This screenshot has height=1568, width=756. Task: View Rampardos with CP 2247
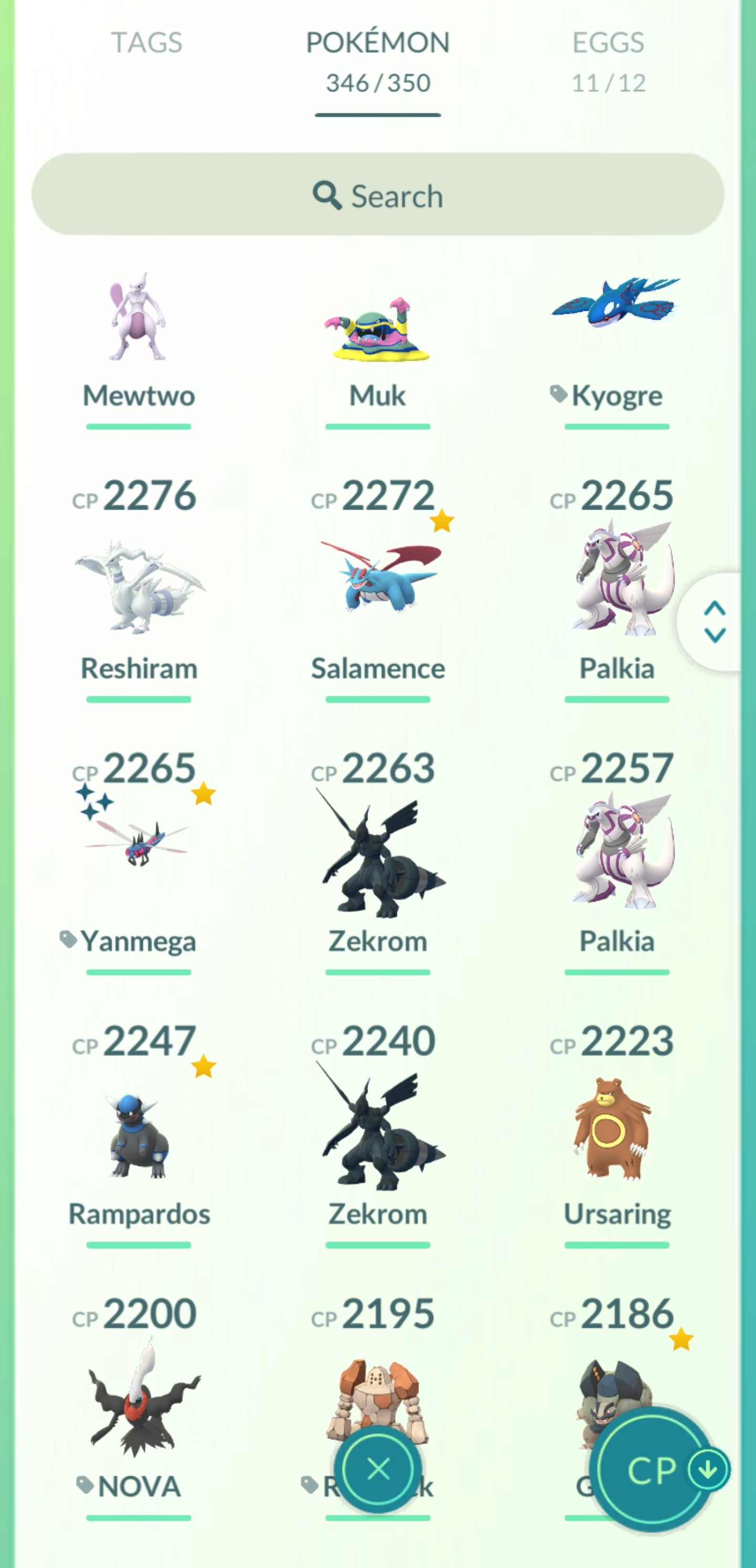[x=138, y=1132]
